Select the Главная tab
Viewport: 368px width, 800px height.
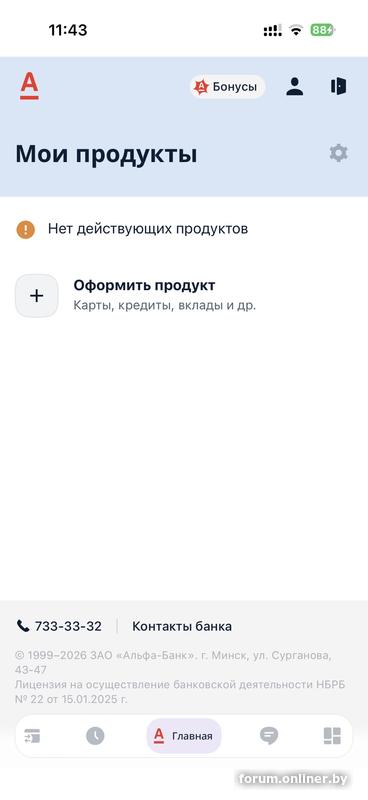[x=184, y=736]
